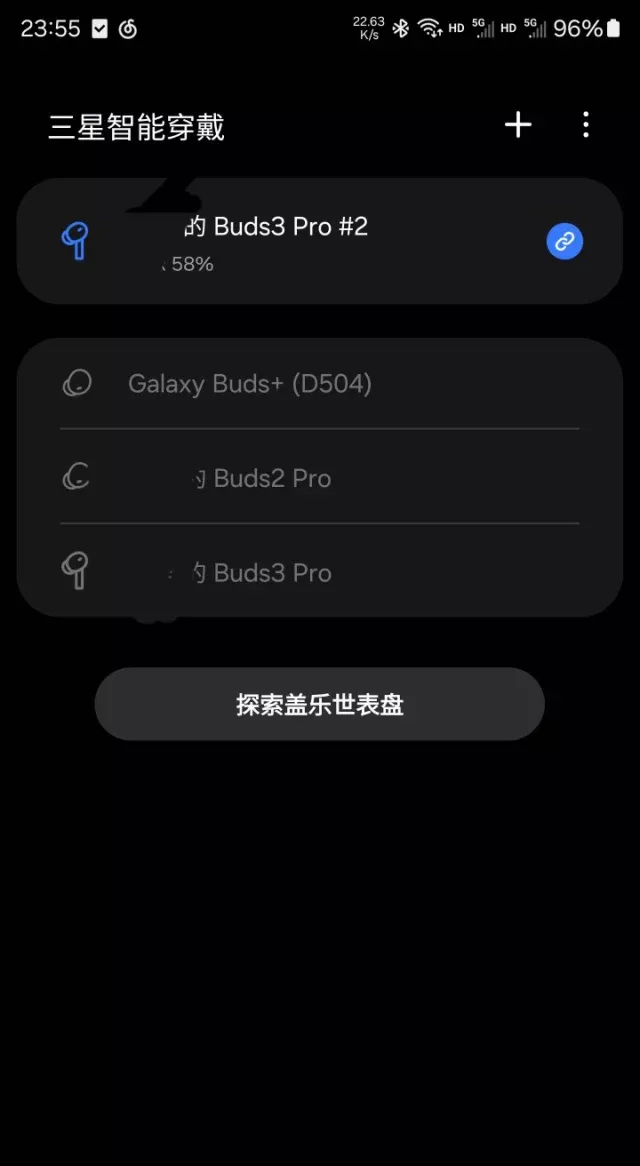Tap the blue link icon on Buds3 Pro #2
640x1166 pixels.
564,241
